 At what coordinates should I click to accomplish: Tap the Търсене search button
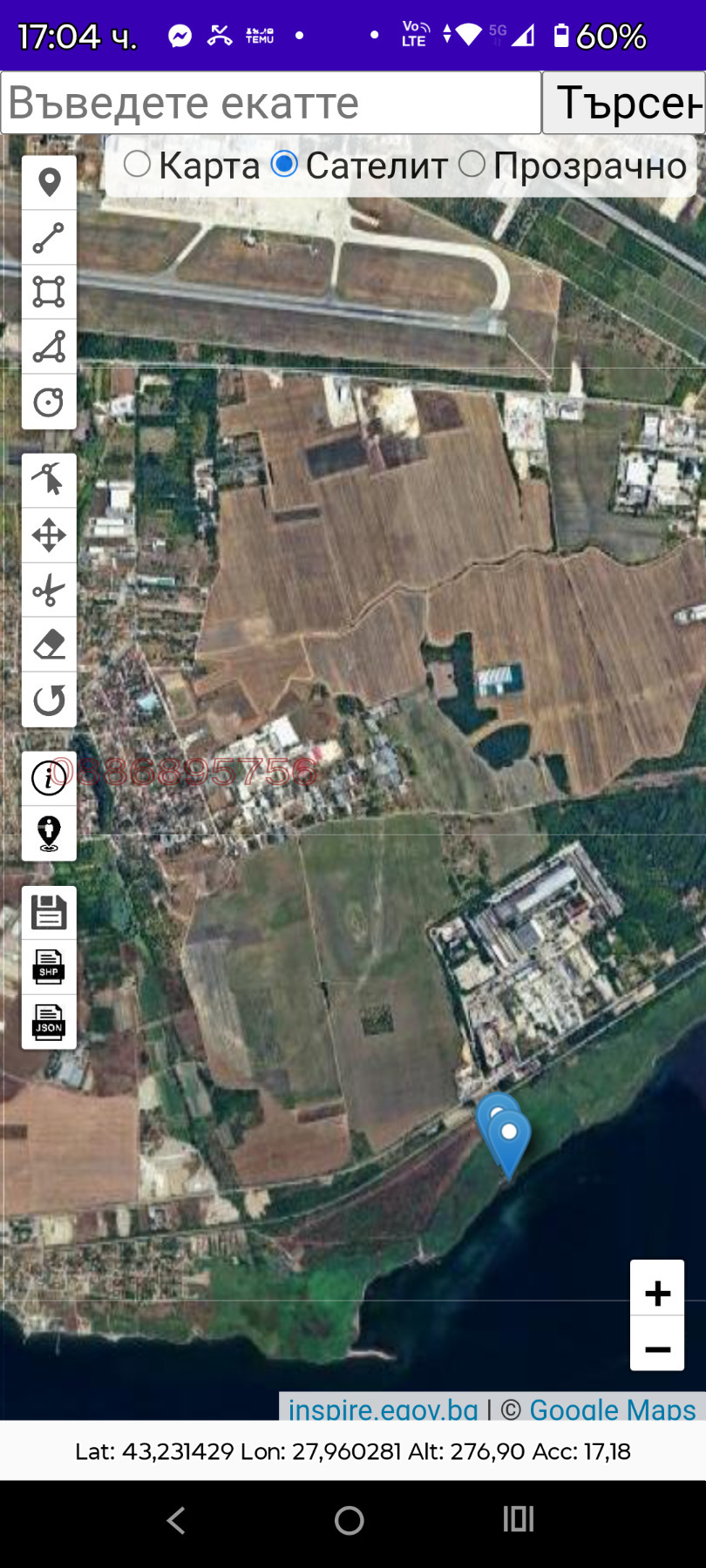[624, 103]
